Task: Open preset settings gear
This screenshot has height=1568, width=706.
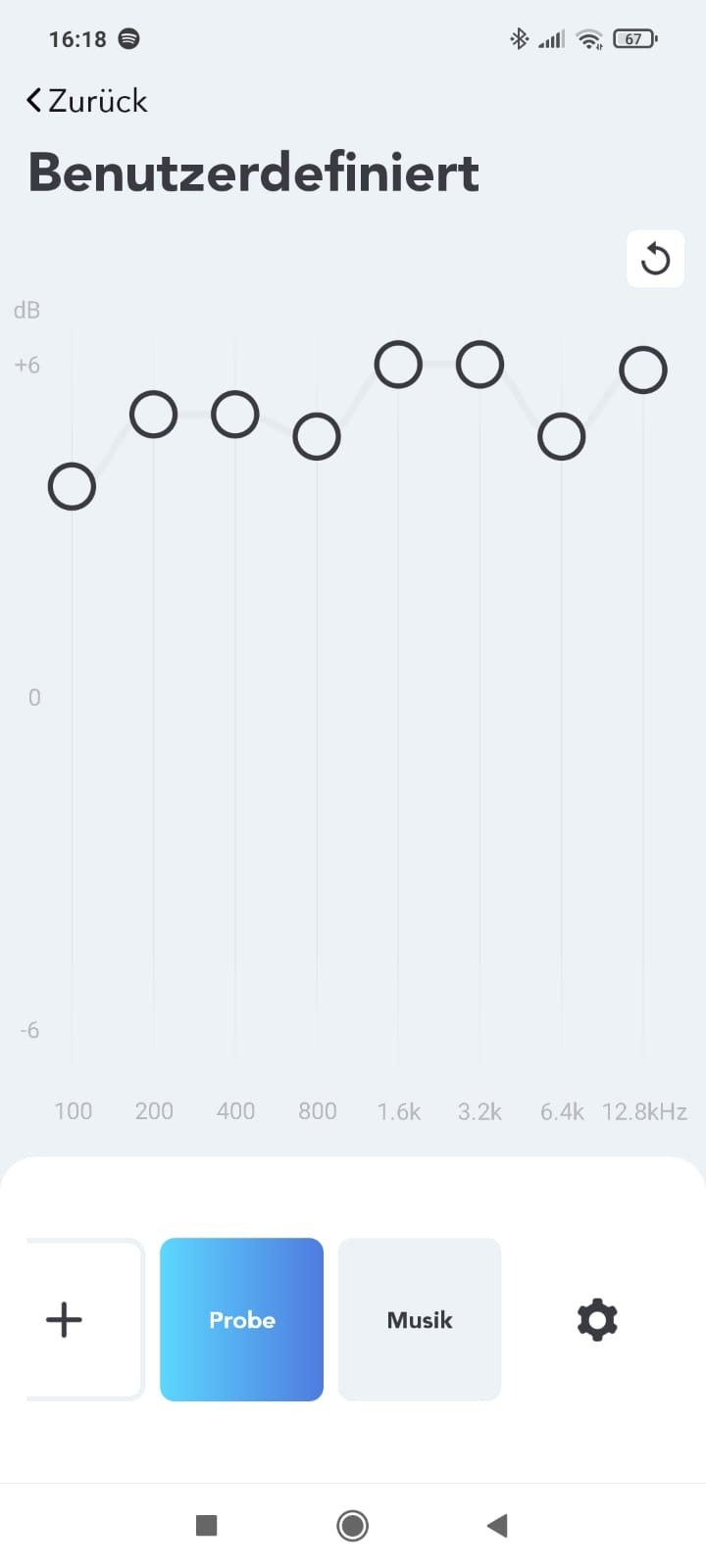Action: tap(597, 1319)
